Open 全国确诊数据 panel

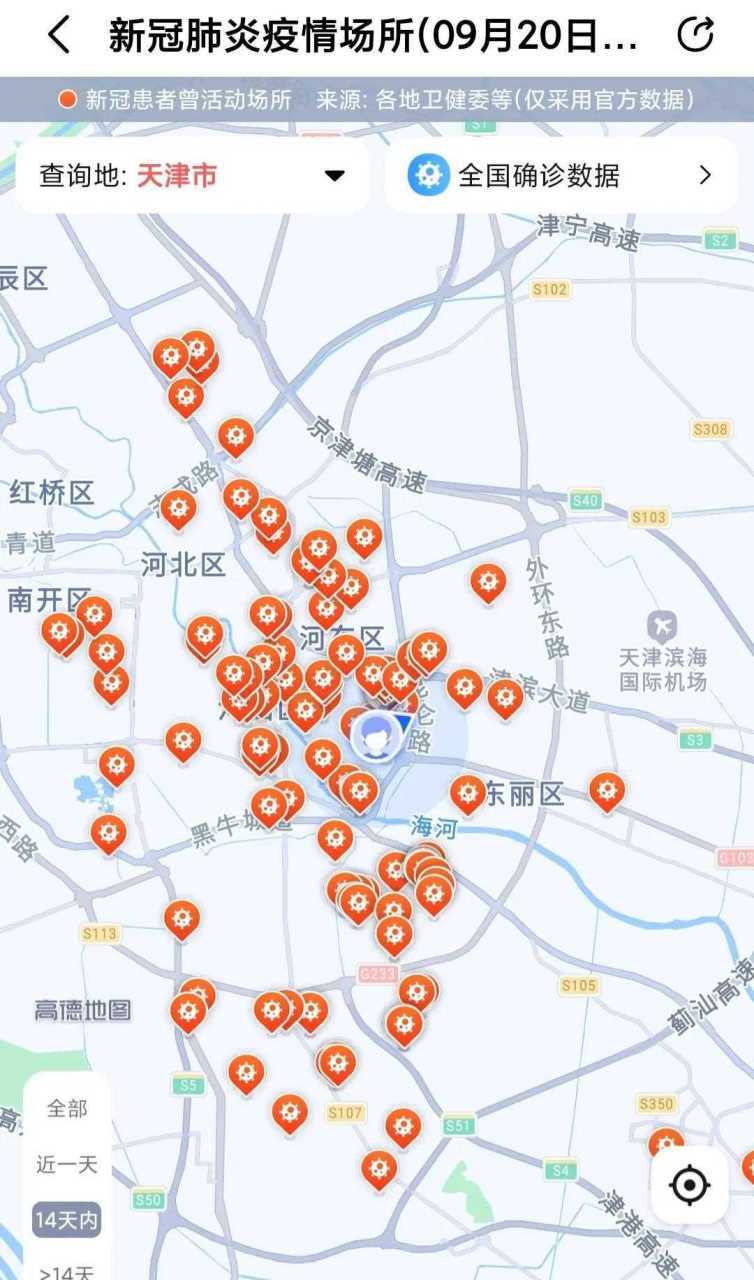click(x=540, y=176)
